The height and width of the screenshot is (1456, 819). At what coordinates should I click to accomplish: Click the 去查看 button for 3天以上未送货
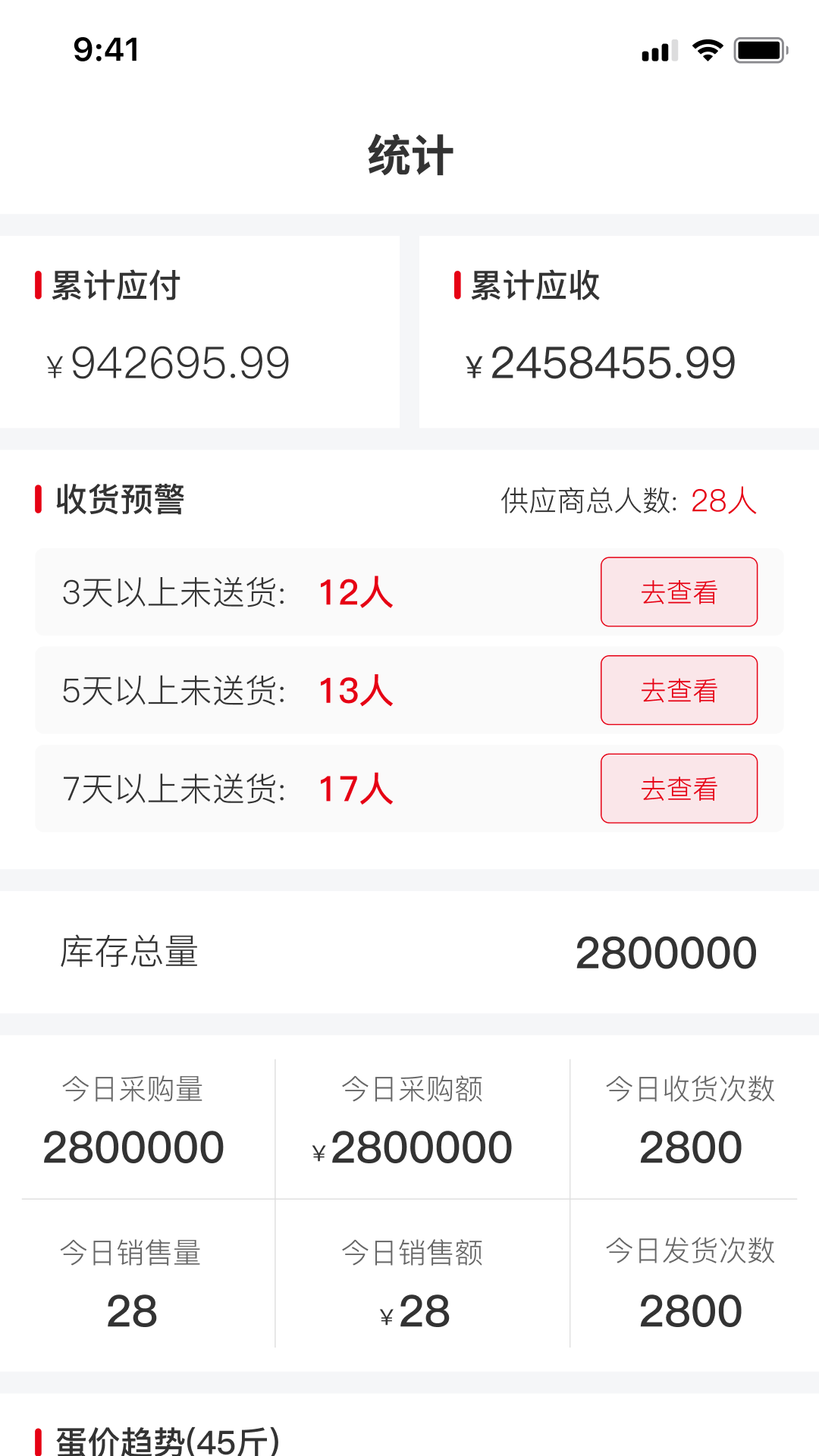[679, 592]
